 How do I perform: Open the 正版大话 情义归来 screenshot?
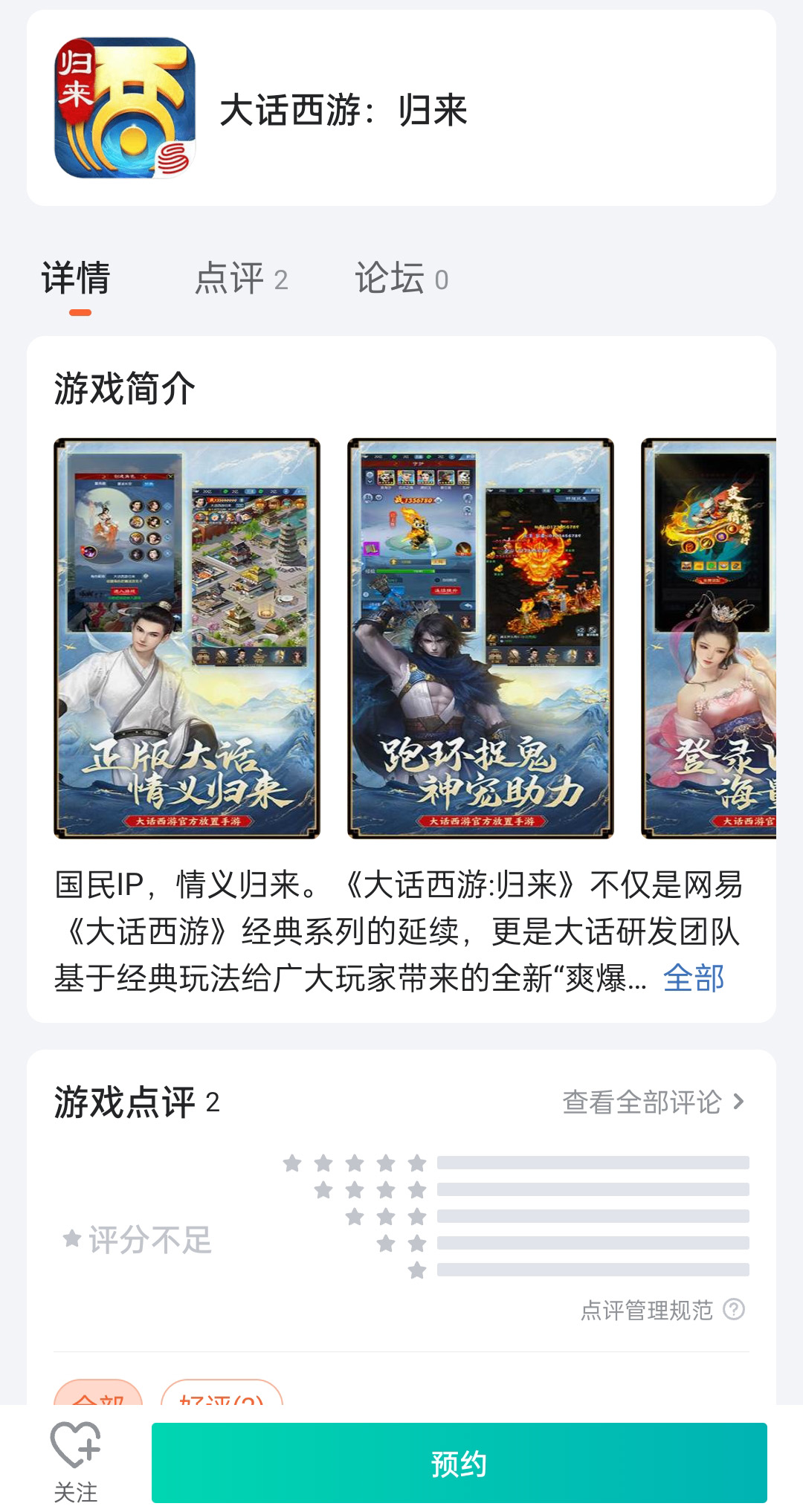click(187, 639)
